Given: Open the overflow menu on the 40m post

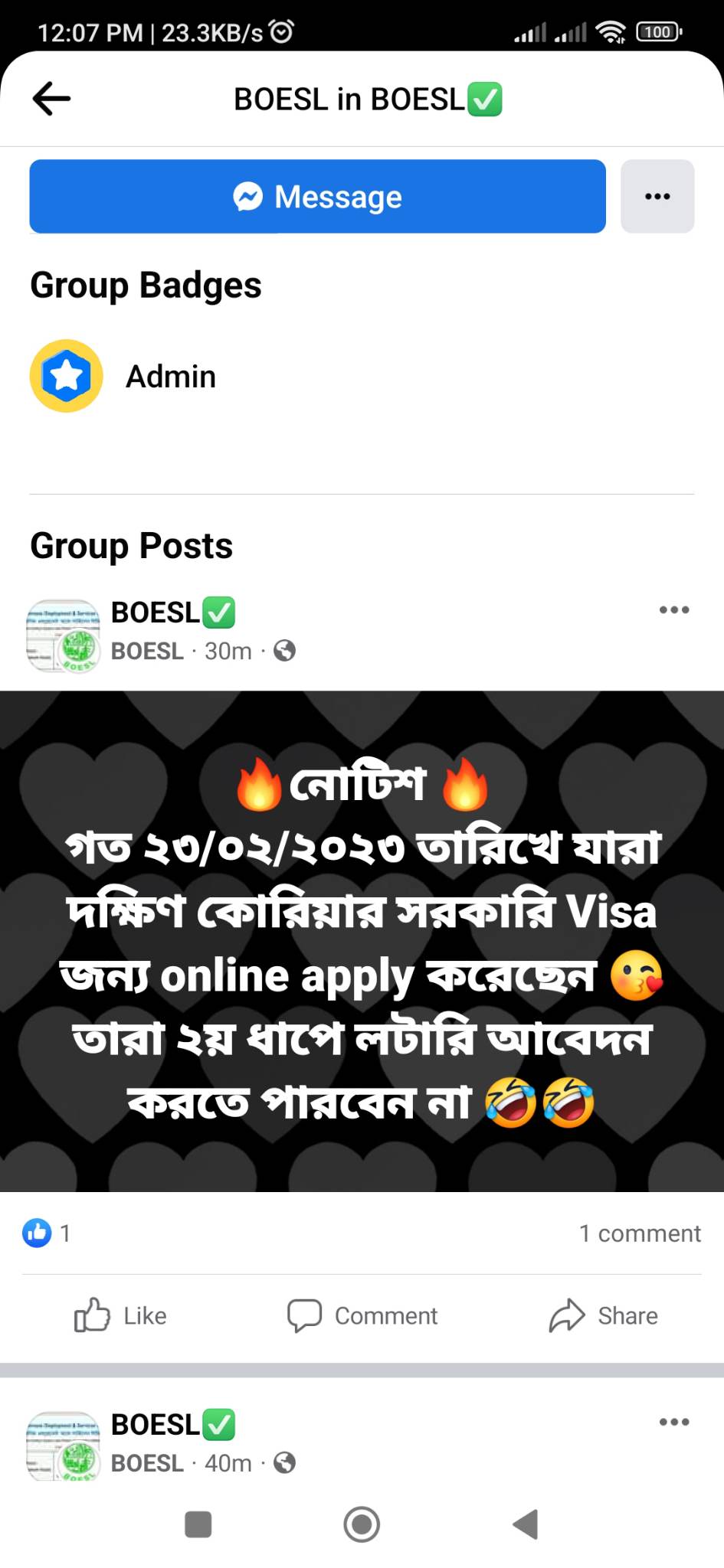Looking at the screenshot, I should coord(674,1422).
